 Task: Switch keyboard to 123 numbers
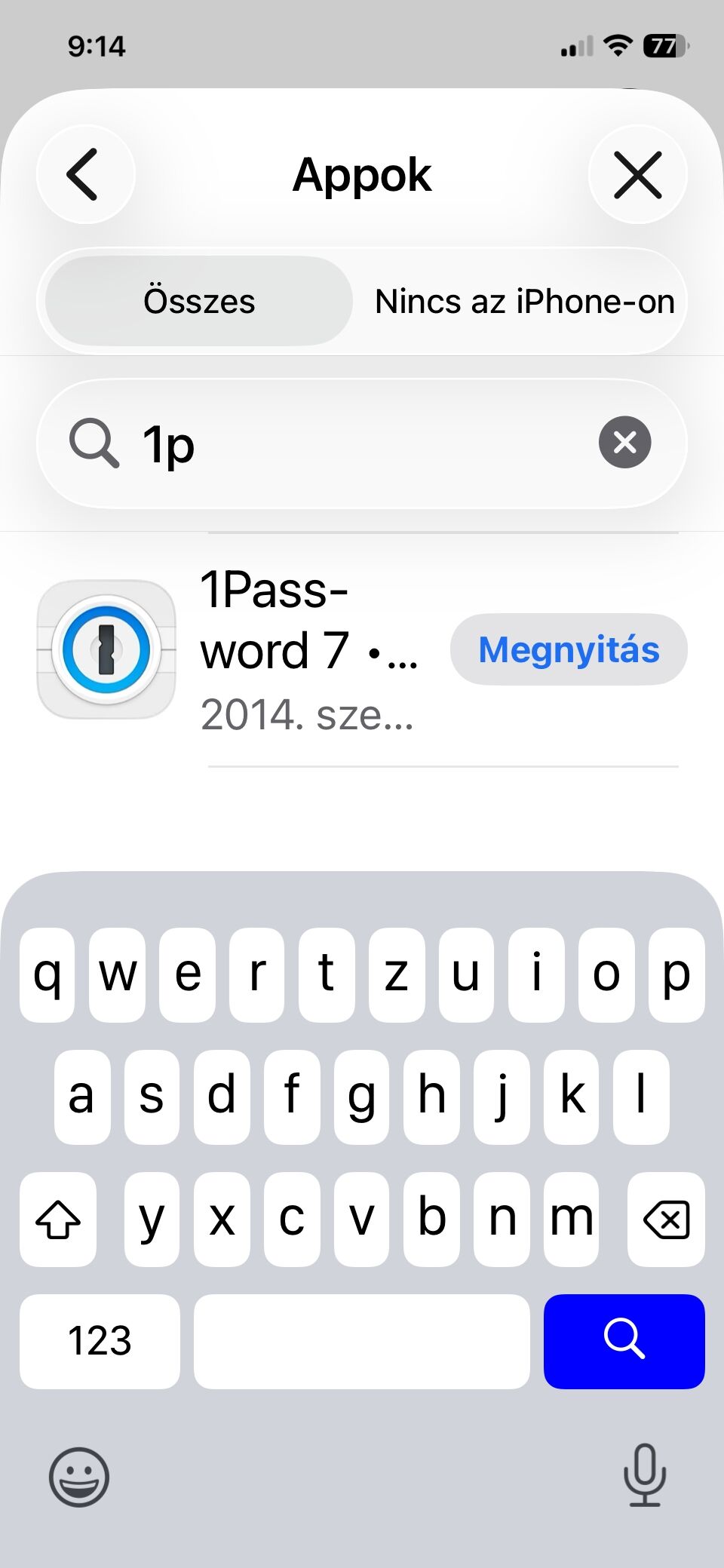[100, 1340]
